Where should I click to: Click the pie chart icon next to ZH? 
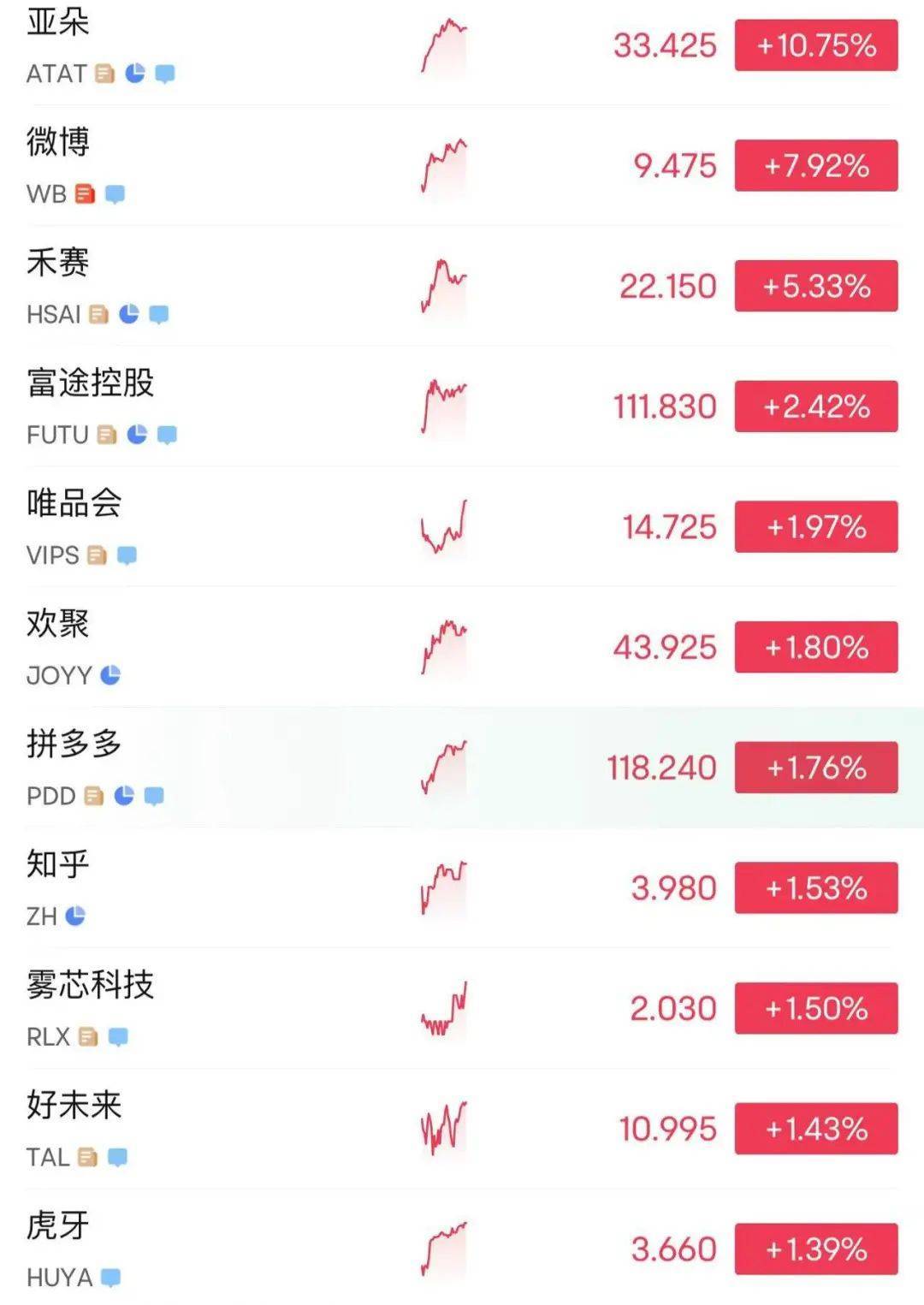(x=74, y=916)
